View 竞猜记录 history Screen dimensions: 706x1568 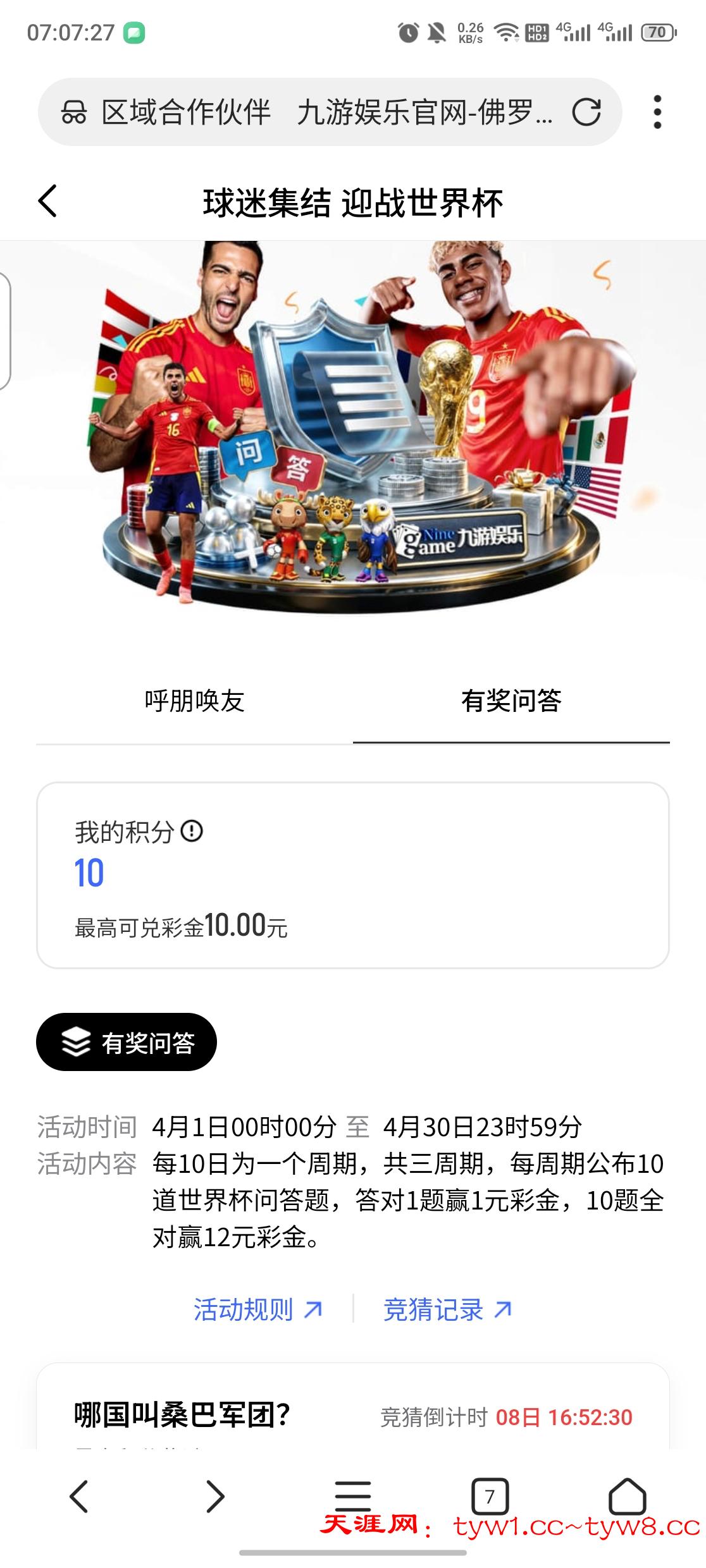(x=447, y=1309)
